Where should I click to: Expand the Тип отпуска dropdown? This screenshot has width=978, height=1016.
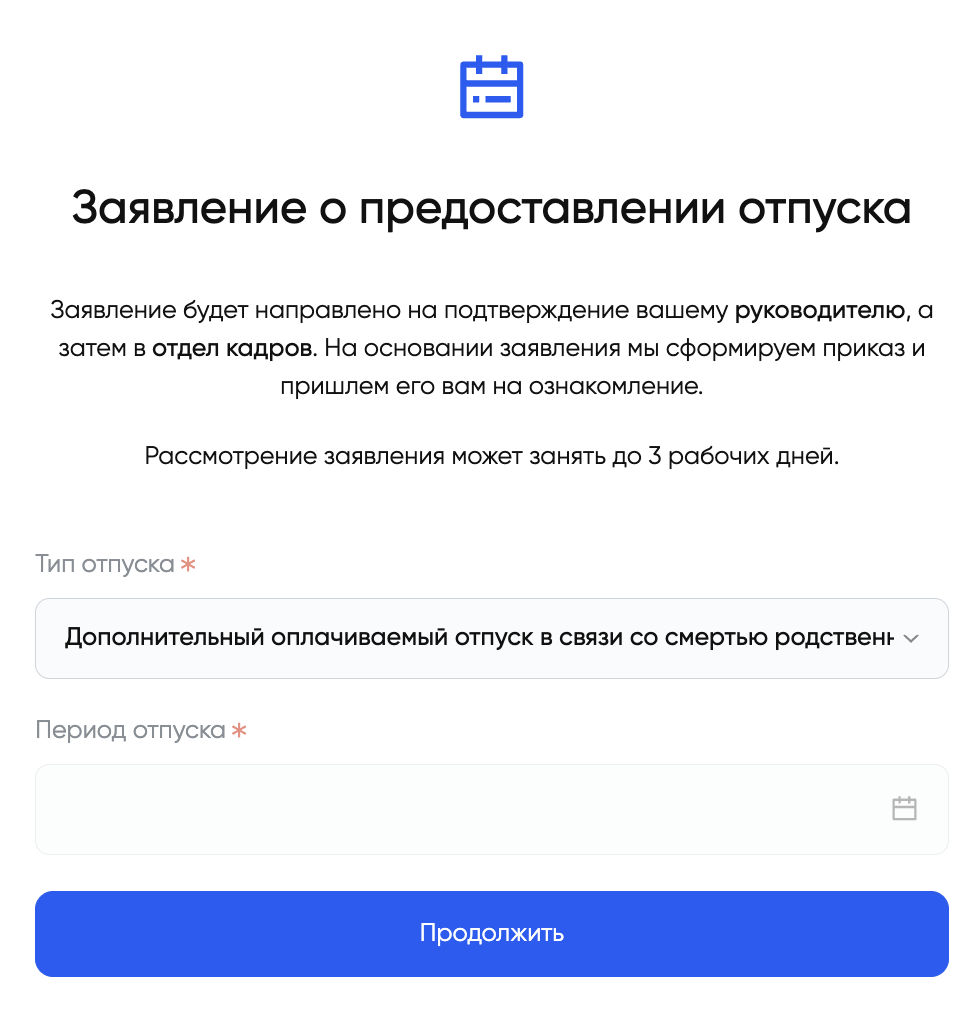pyautogui.click(x=491, y=638)
